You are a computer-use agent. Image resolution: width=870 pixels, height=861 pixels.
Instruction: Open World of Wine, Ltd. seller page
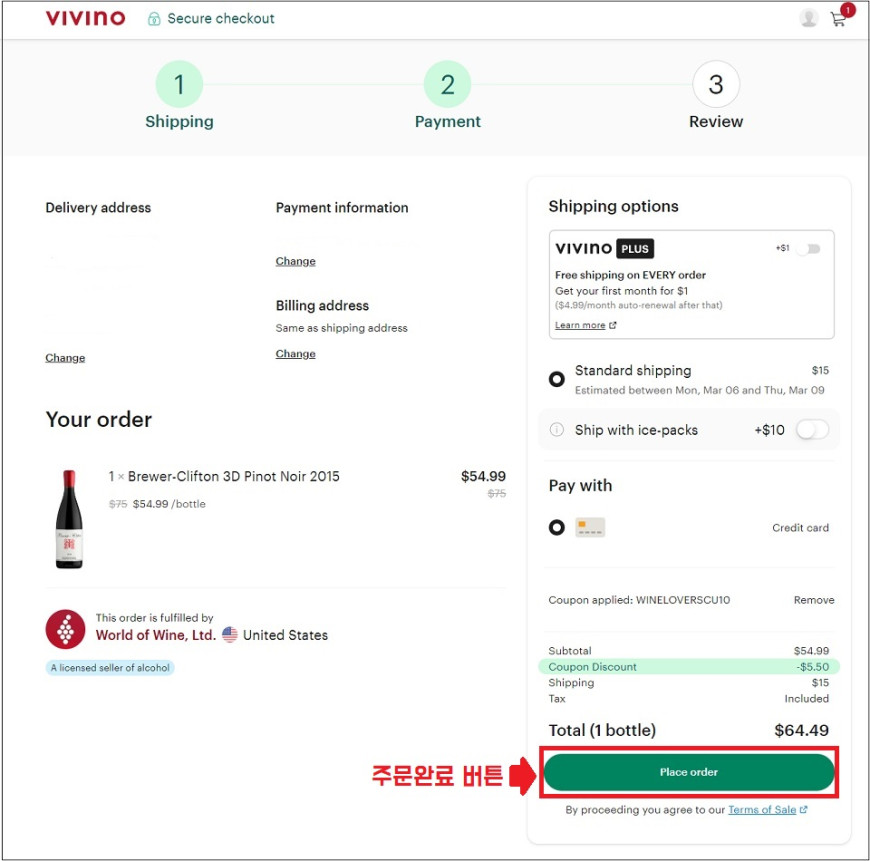[155, 635]
